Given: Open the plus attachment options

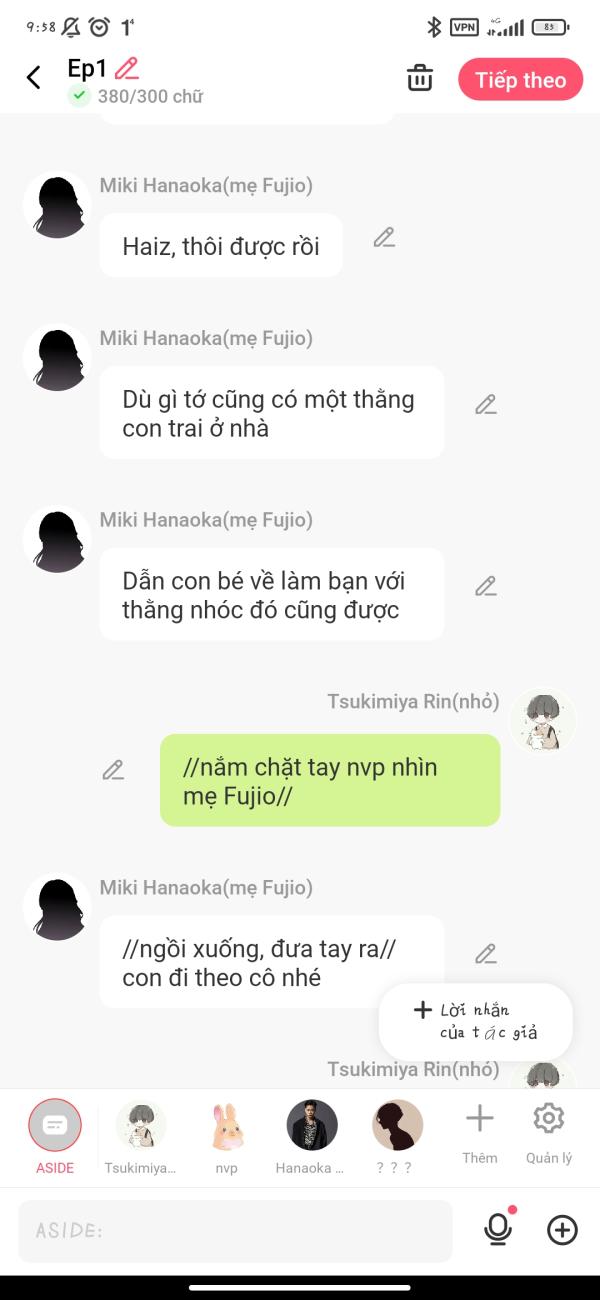Looking at the screenshot, I should [x=562, y=1230].
